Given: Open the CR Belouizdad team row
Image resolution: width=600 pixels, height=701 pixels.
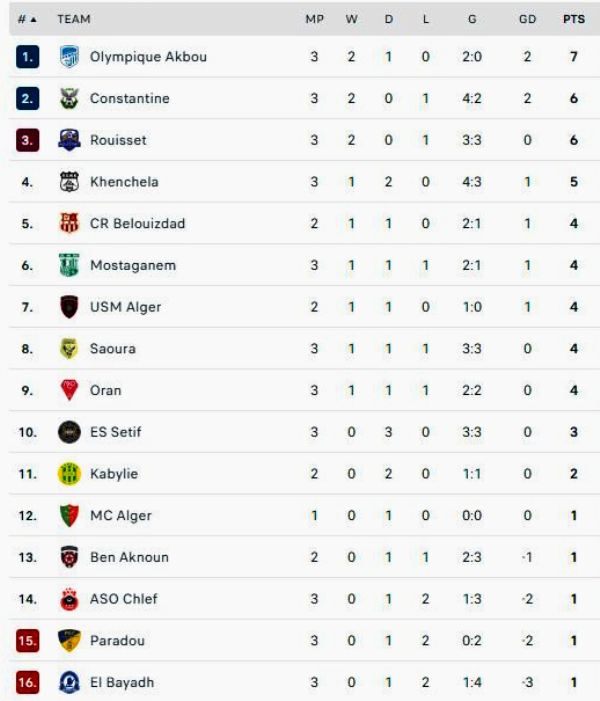Looking at the screenshot, I should 137,224.
